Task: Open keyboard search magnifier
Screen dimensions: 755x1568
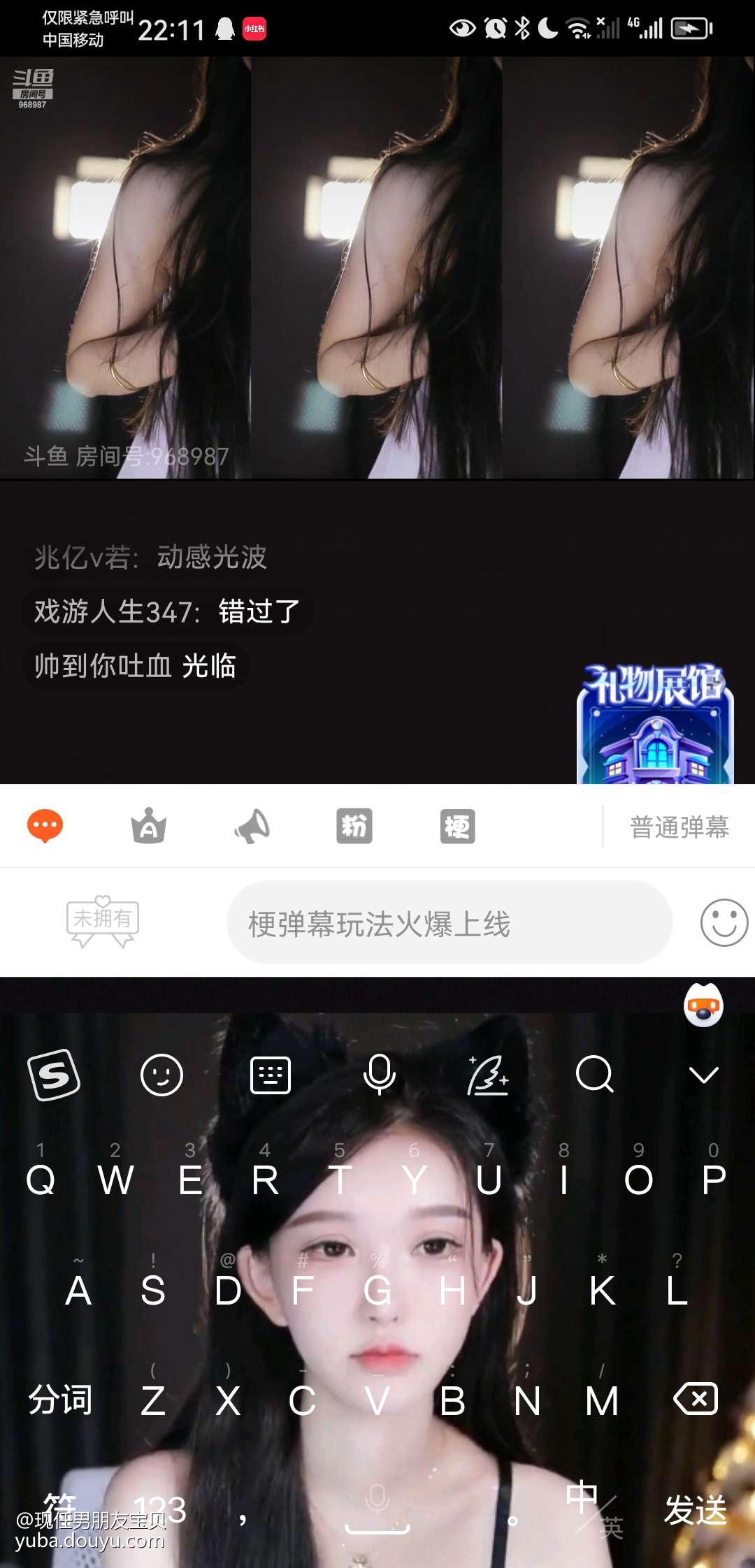Action: (595, 1075)
